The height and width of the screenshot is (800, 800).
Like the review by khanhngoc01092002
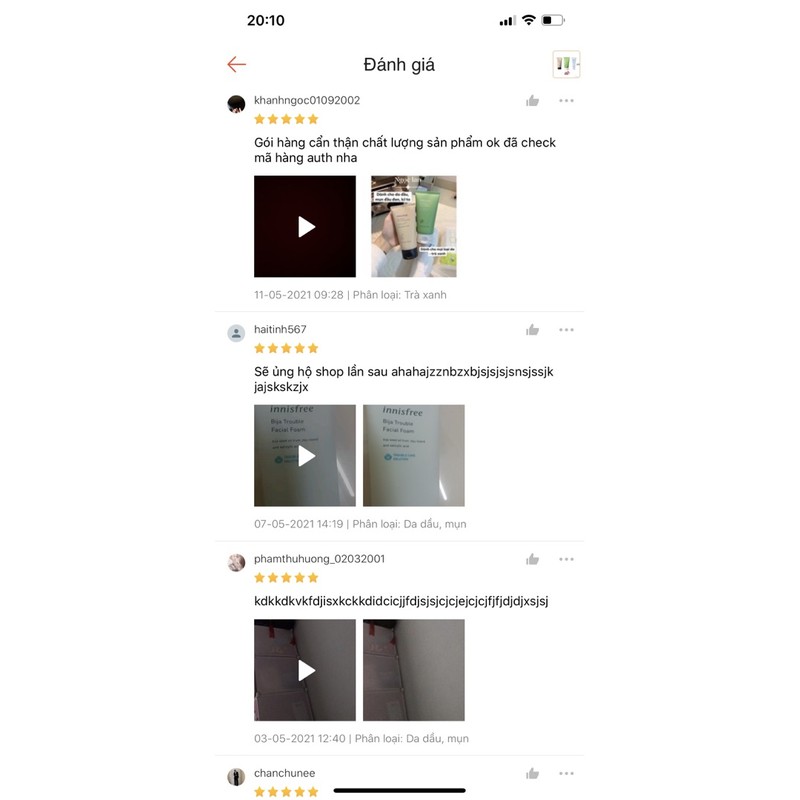(x=532, y=101)
